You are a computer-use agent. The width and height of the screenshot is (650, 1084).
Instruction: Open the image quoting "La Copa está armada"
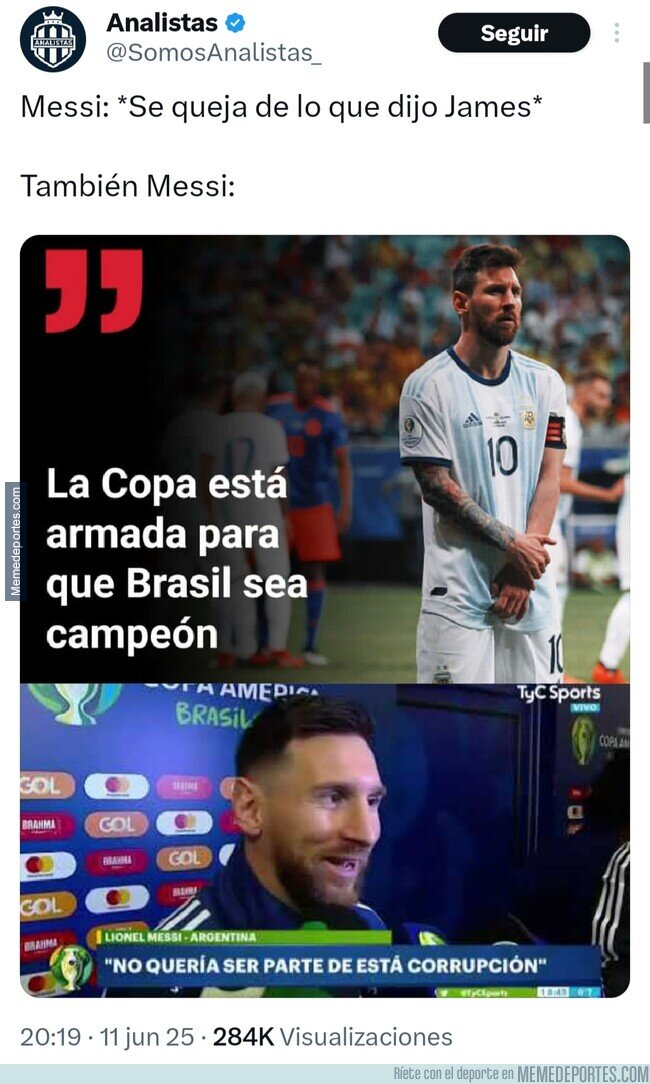pyautogui.click(x=324, y=459)
